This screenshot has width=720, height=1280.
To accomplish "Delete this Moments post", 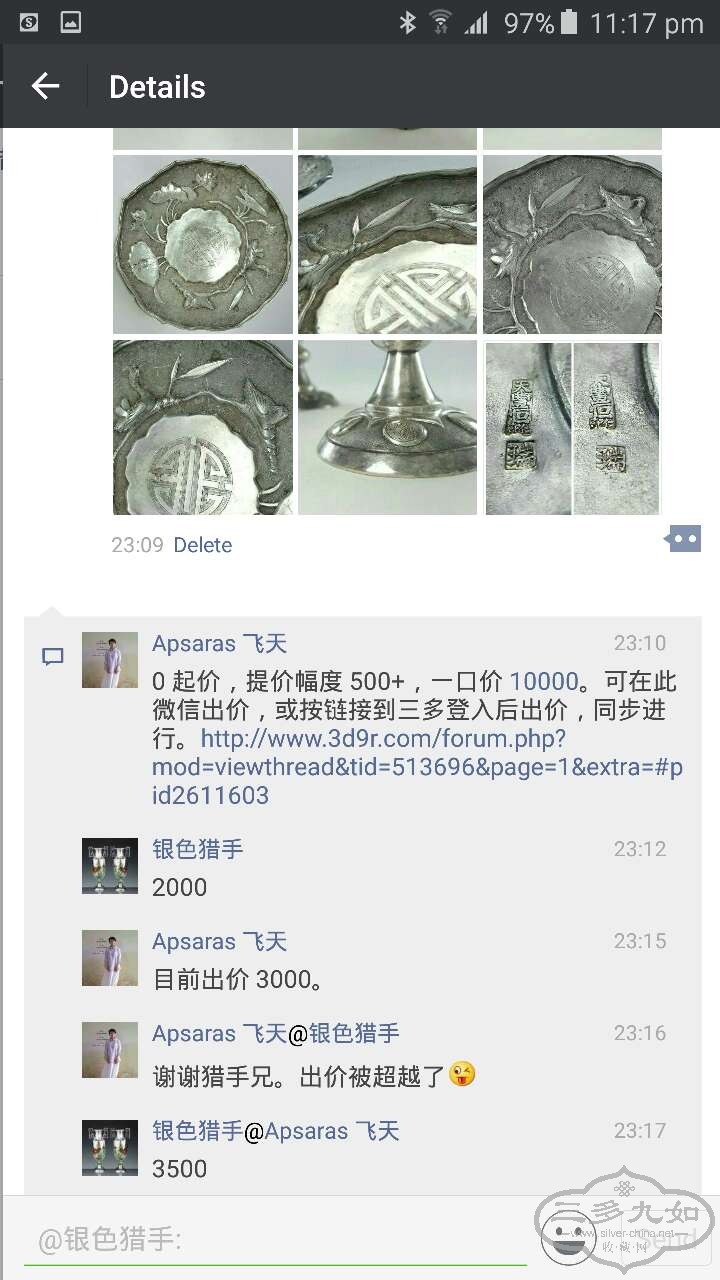I will click(202, 545).
